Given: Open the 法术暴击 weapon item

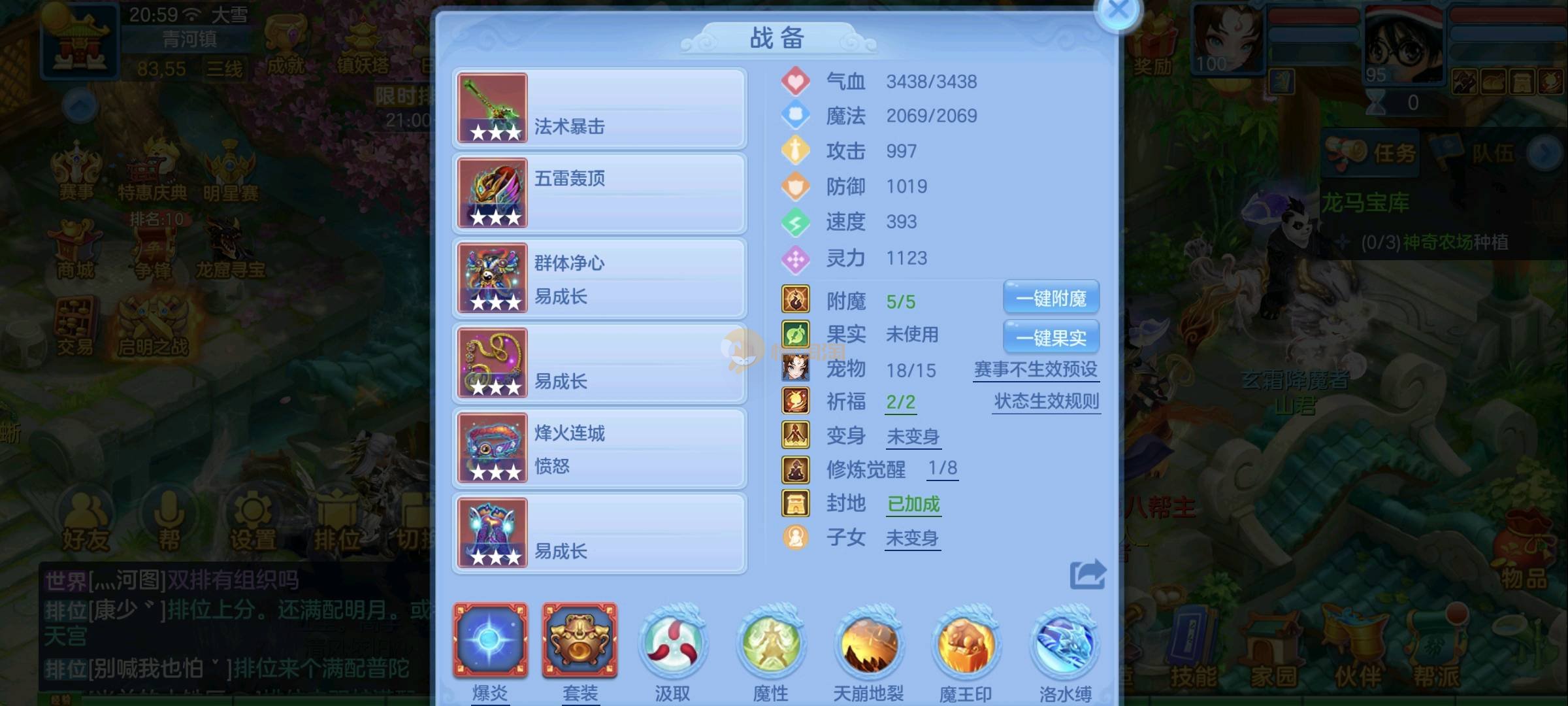Looking at the screenshot, I should [600, 109].
